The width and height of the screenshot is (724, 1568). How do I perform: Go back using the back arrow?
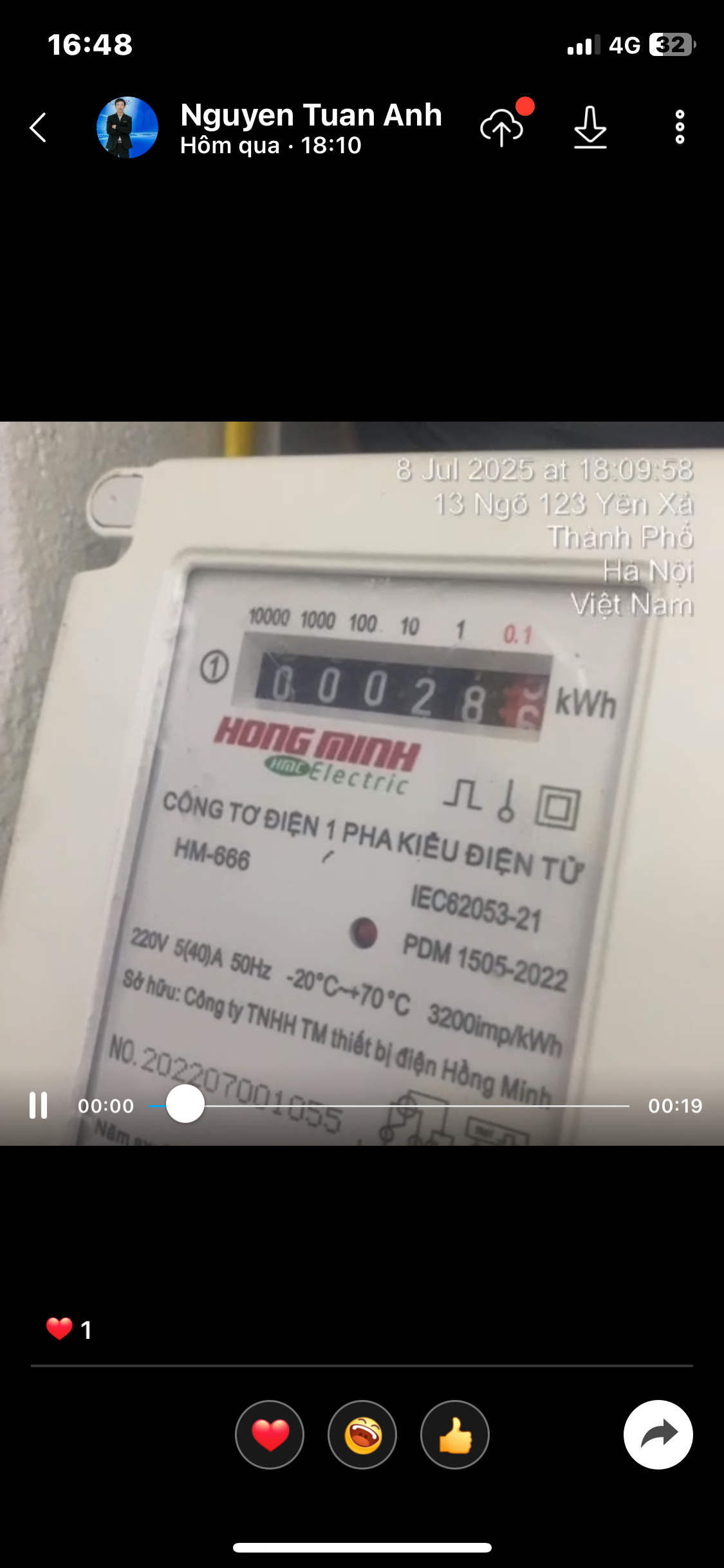pos(39,127)
